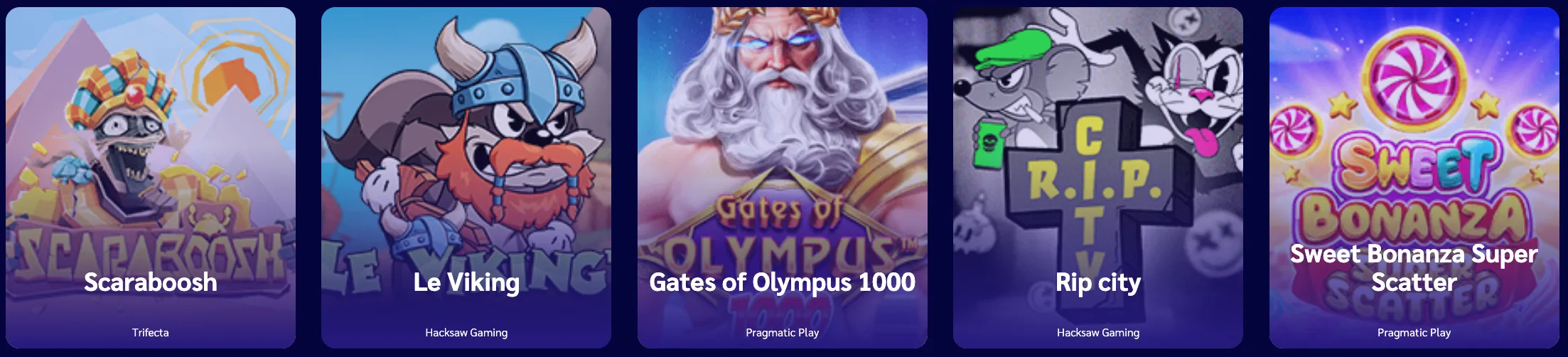Open the Scaraboosh game card
The width and height of the screenshot is (1568, 357).
pos(151,178)
